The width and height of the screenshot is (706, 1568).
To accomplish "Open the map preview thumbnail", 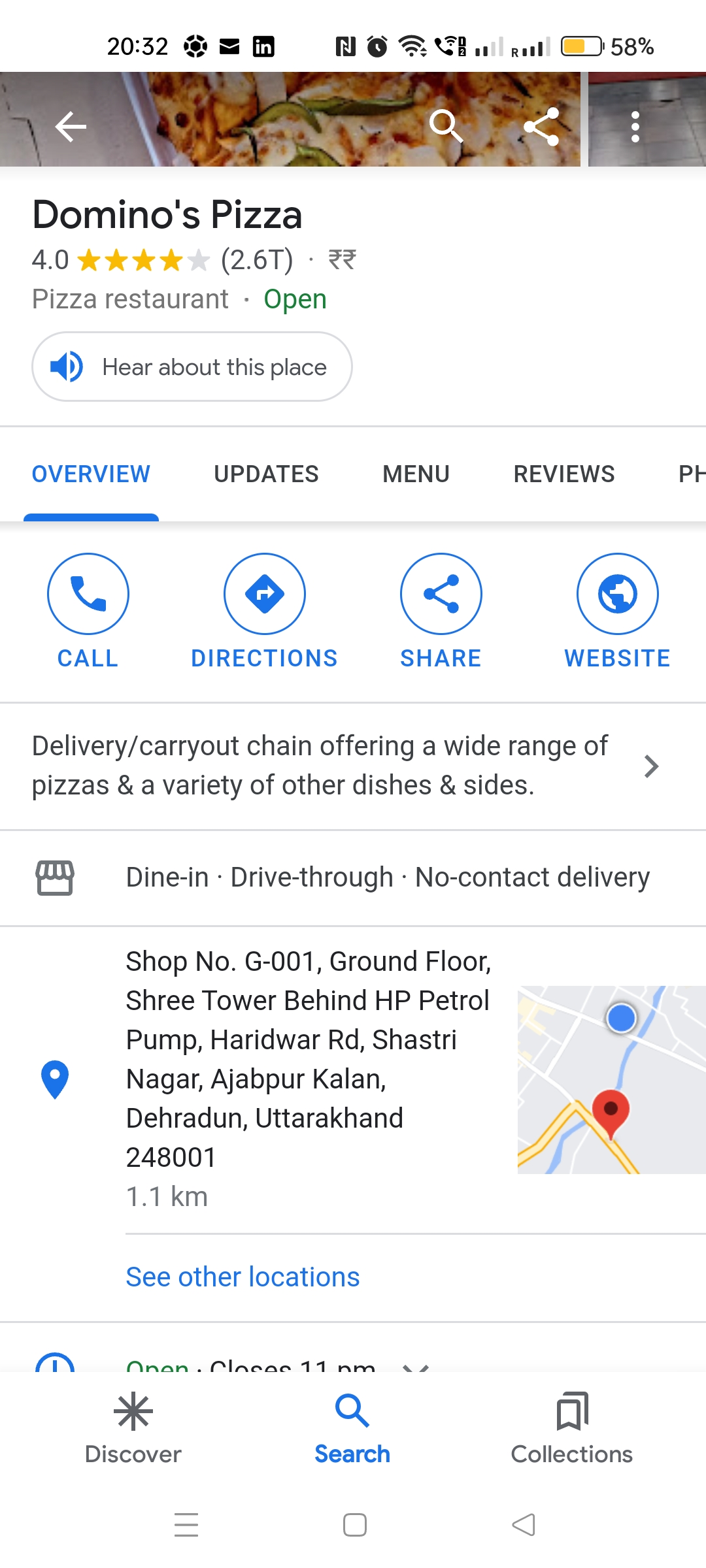I will tap(611, 1079).
